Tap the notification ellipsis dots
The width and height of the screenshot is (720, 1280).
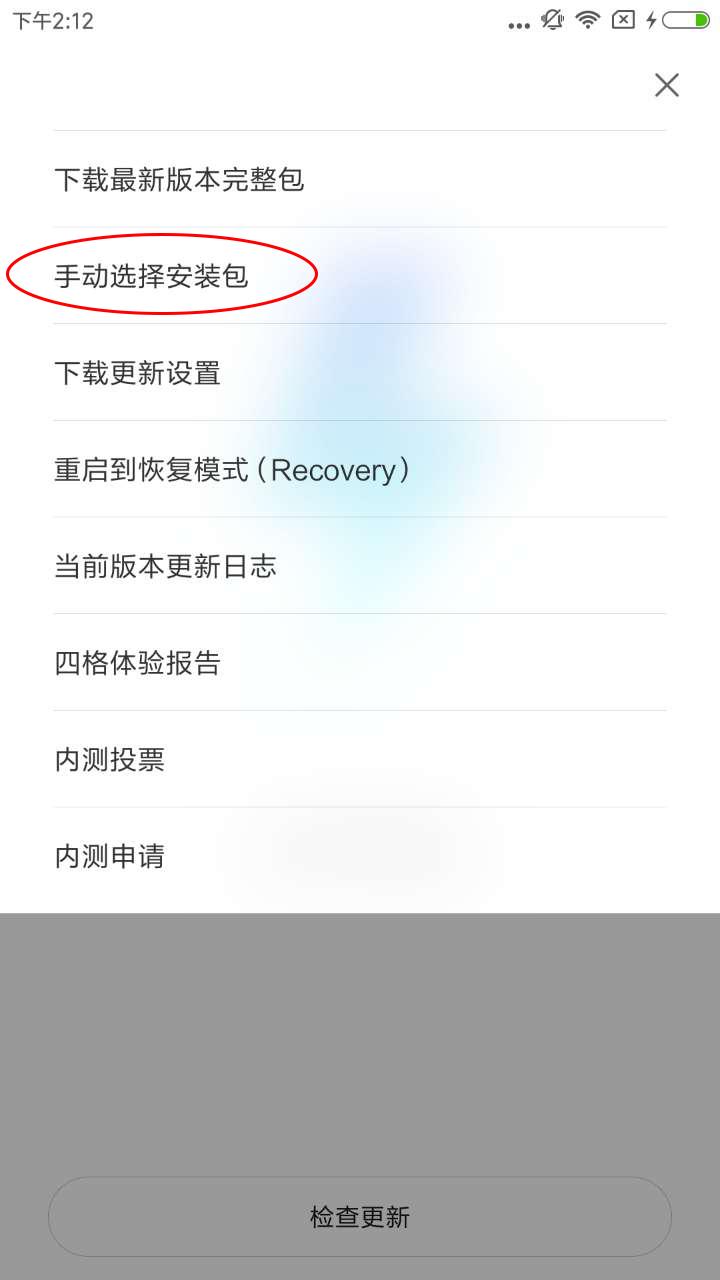click(x=517, y=24)
